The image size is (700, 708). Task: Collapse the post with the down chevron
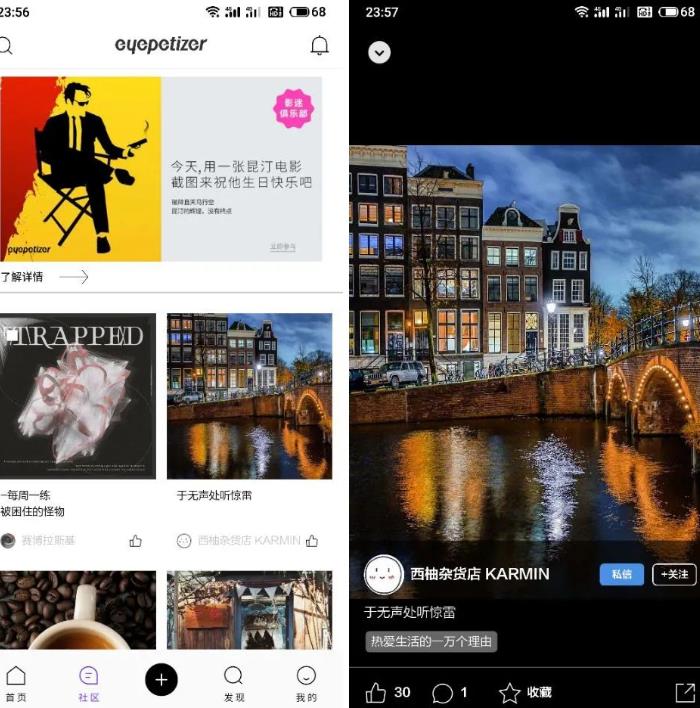379,52
